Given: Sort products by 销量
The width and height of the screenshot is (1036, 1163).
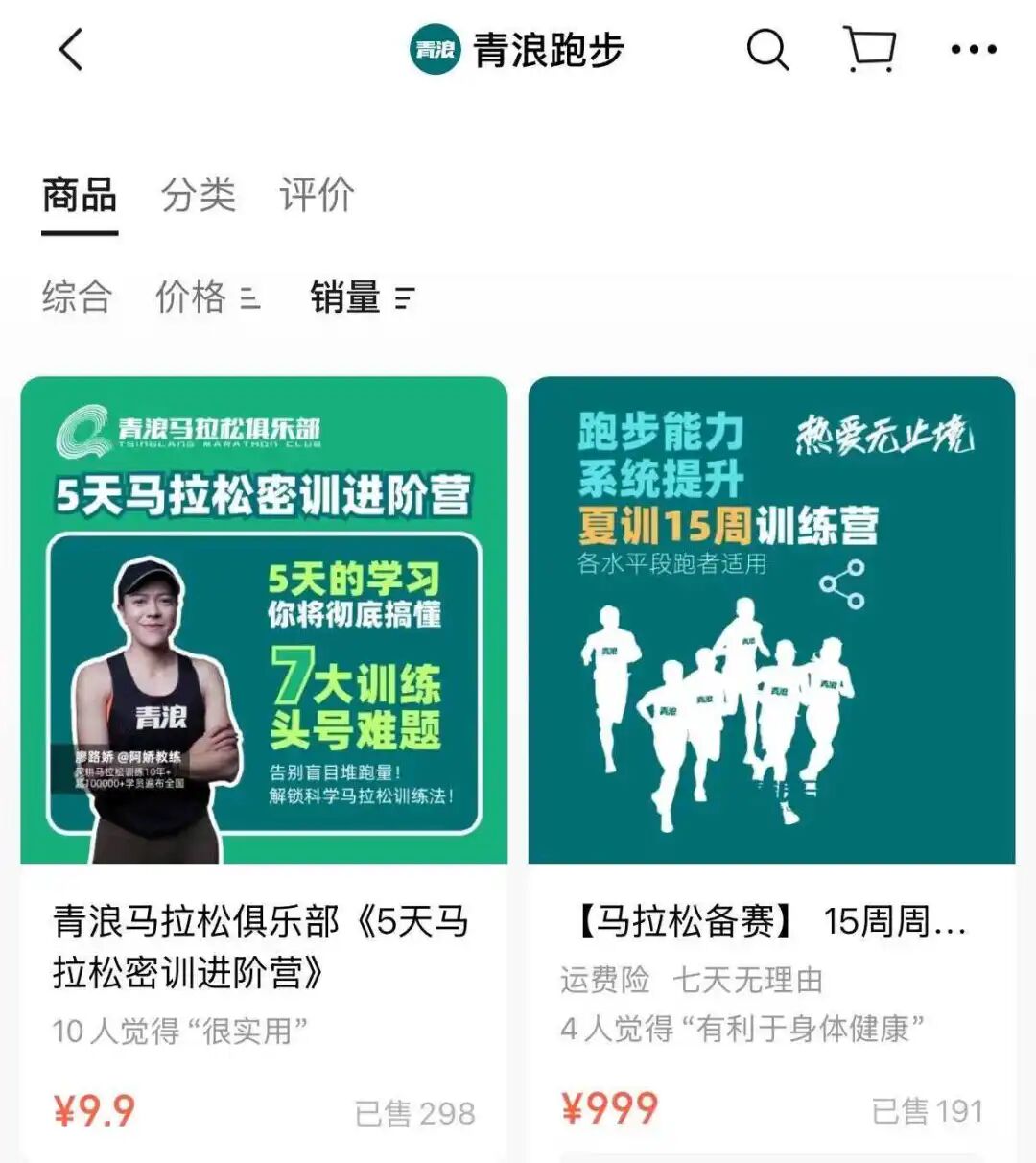Looking at the screenshot, I should 361,297.
